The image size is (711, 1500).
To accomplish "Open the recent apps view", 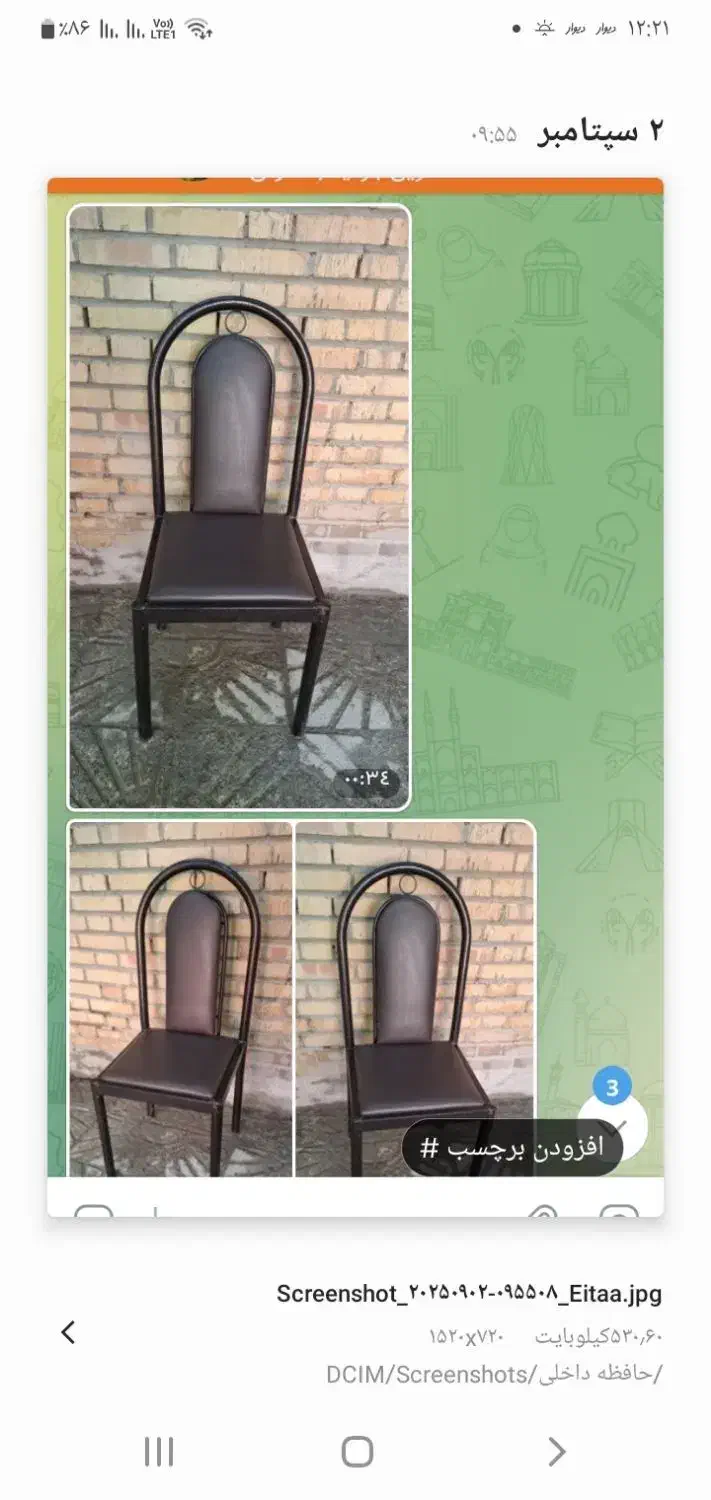I will click(x=159, y=1451).
